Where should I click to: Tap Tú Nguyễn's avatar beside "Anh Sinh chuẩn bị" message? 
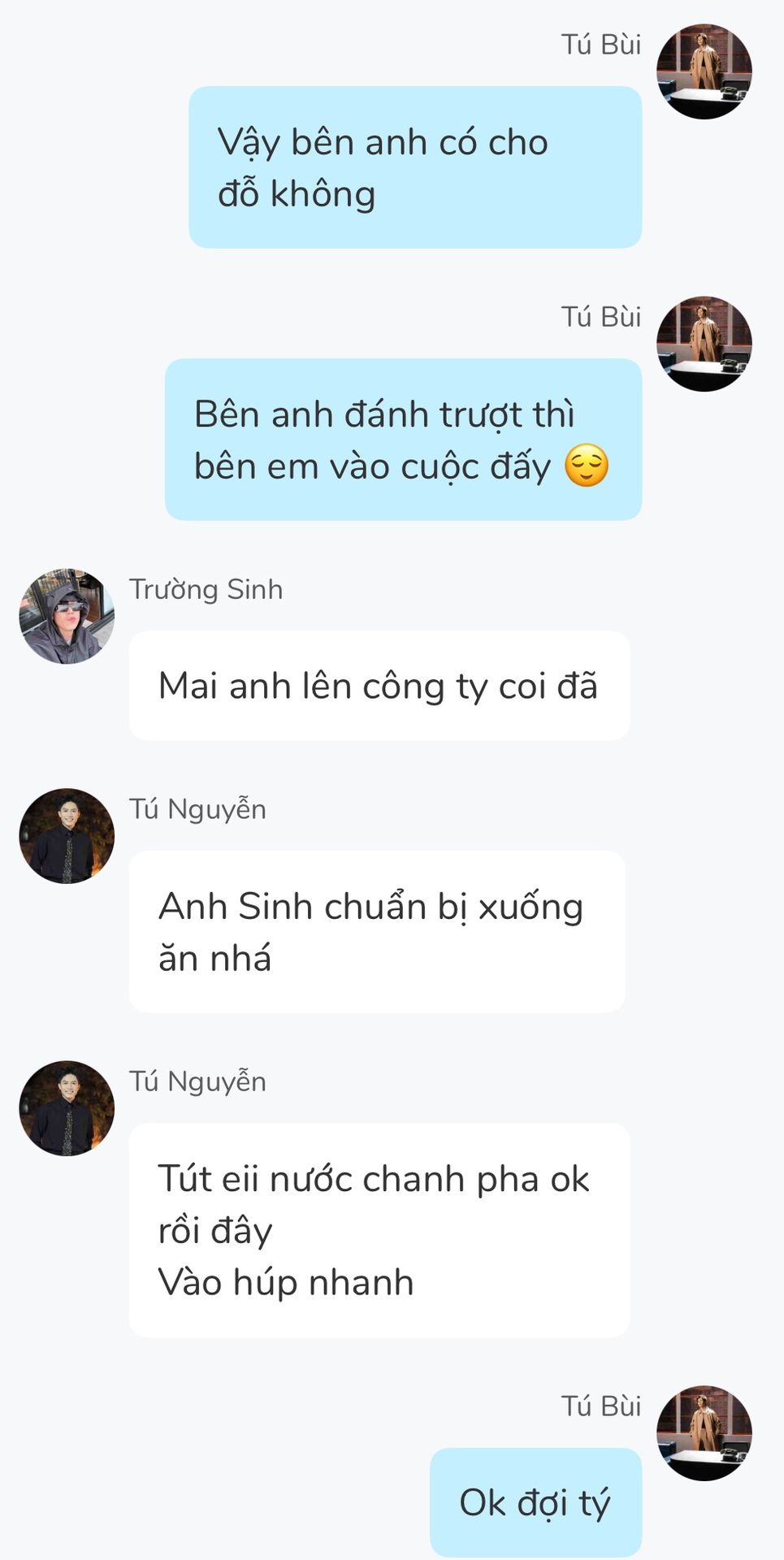pyautogui.click(x=67, y=835)
